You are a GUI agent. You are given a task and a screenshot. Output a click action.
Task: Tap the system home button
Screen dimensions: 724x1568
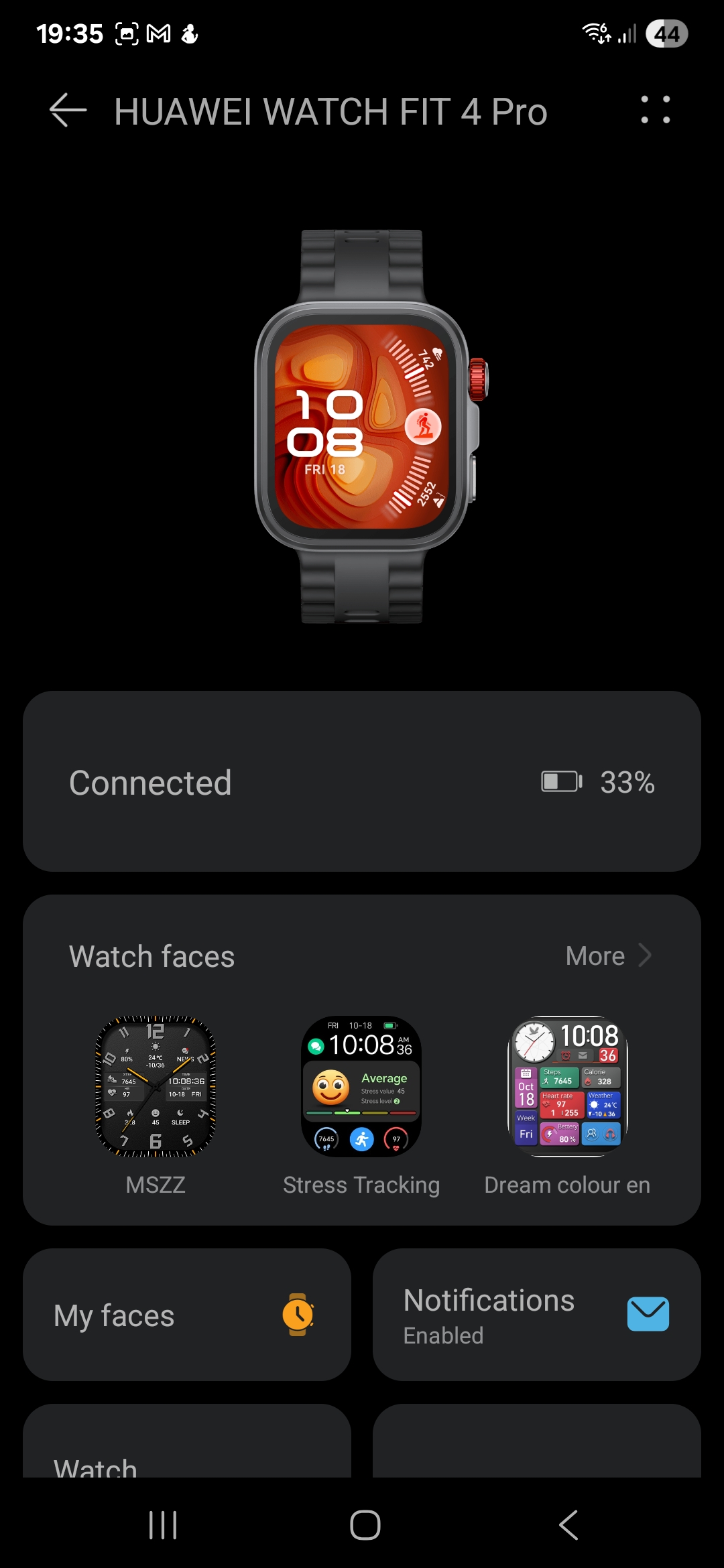[x=365, y=1525]
